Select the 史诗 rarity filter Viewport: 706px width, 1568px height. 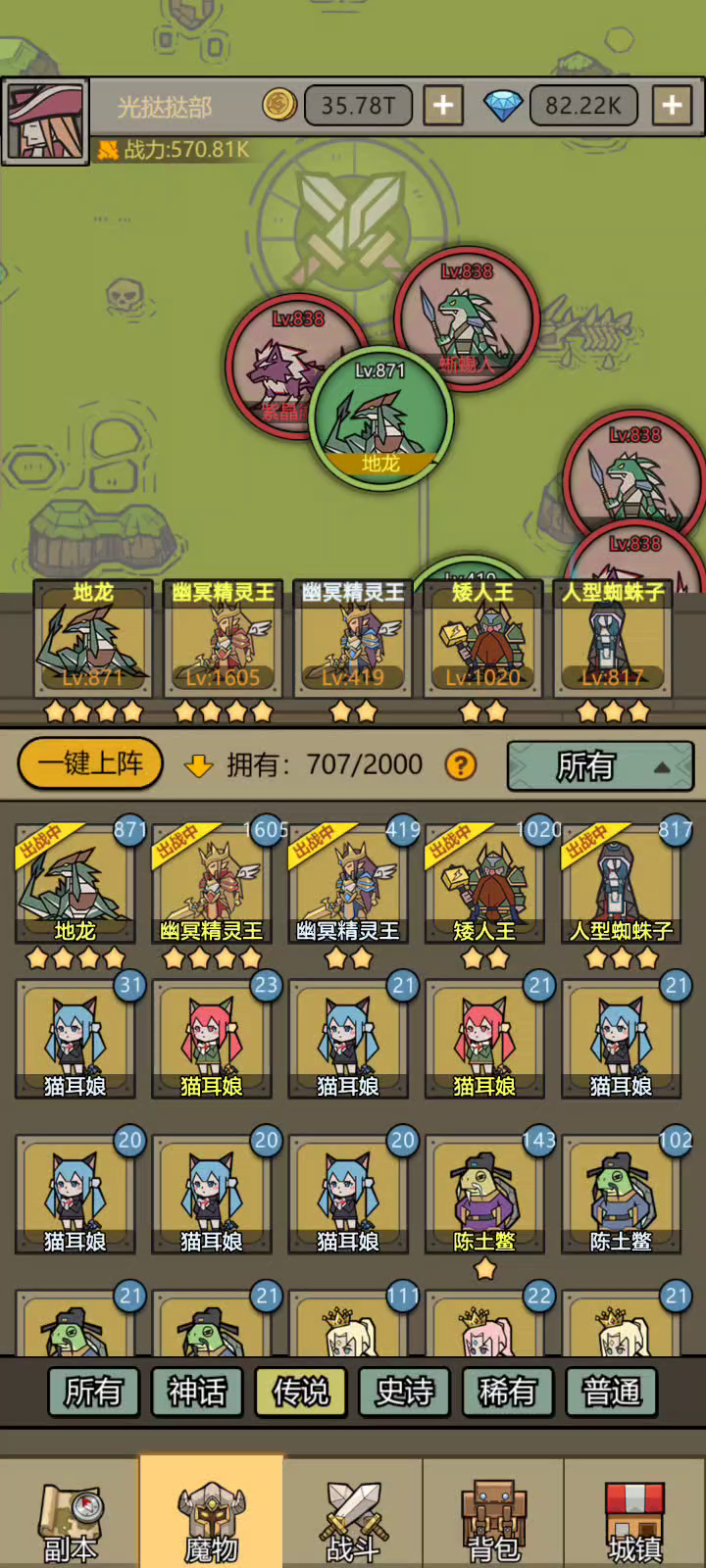405,1392
